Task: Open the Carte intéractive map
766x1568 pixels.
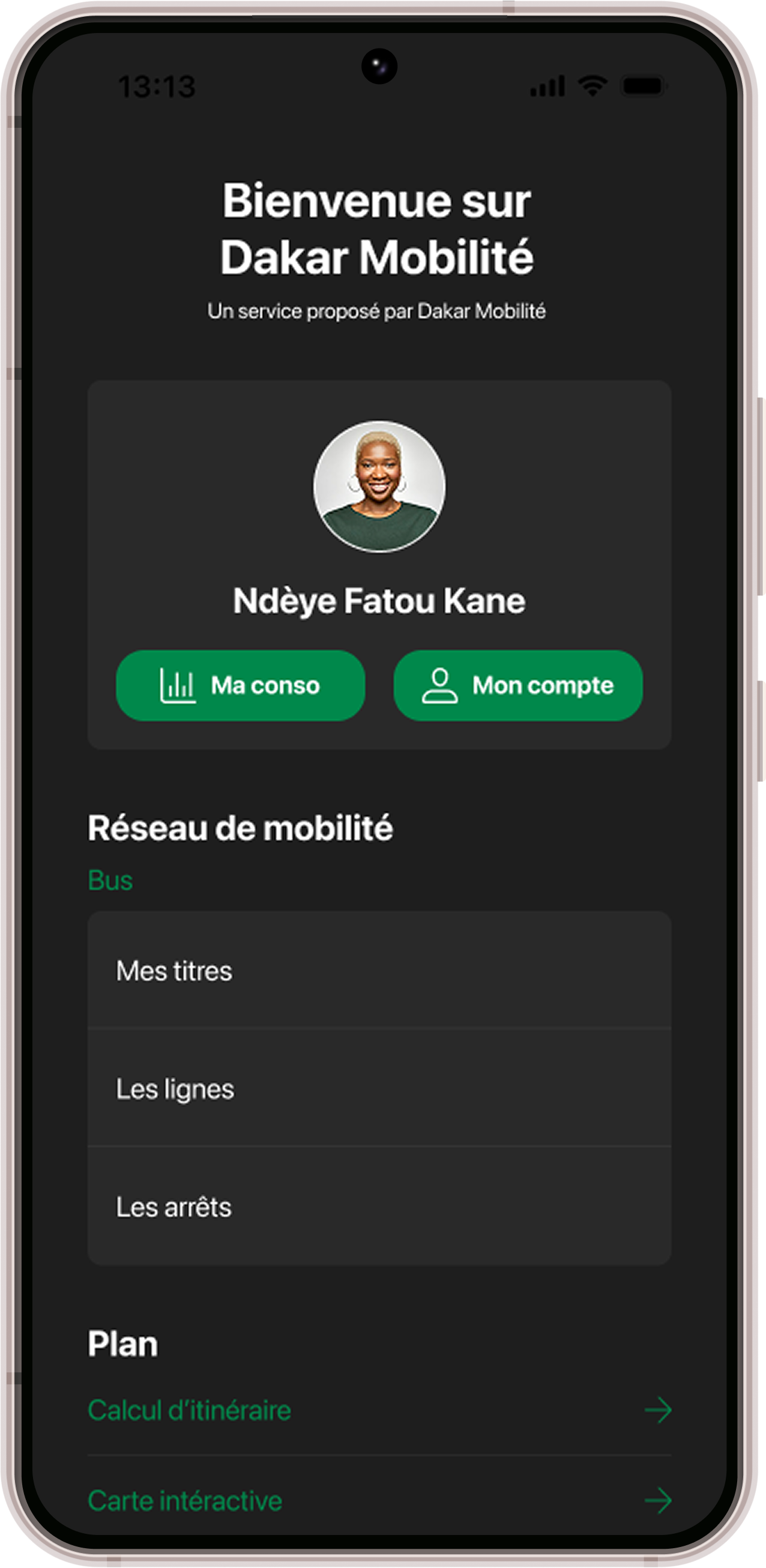Action: pos(379,1500)
